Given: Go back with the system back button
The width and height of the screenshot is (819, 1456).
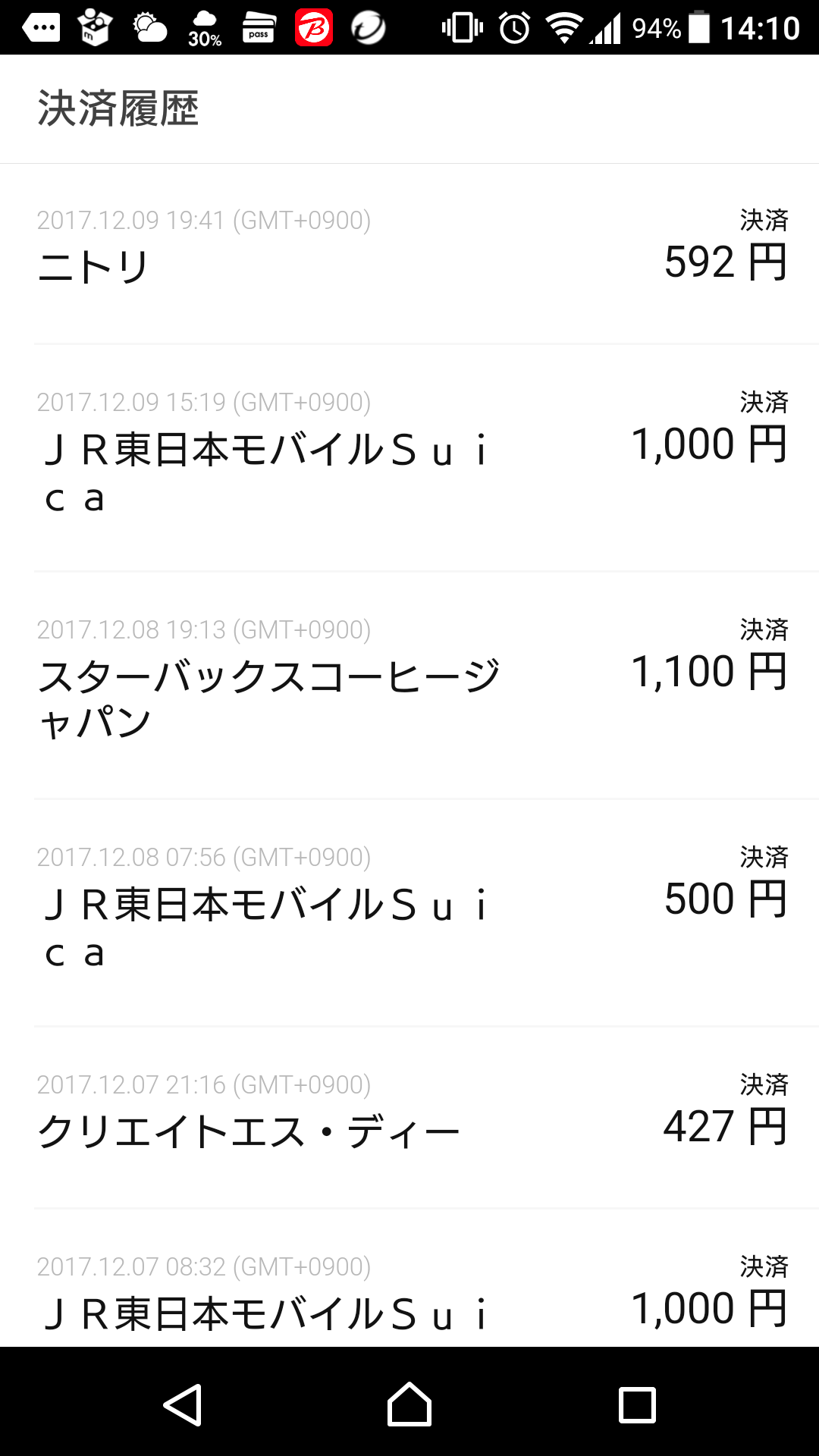Looking at the screenshot, I should point(183,1404).
